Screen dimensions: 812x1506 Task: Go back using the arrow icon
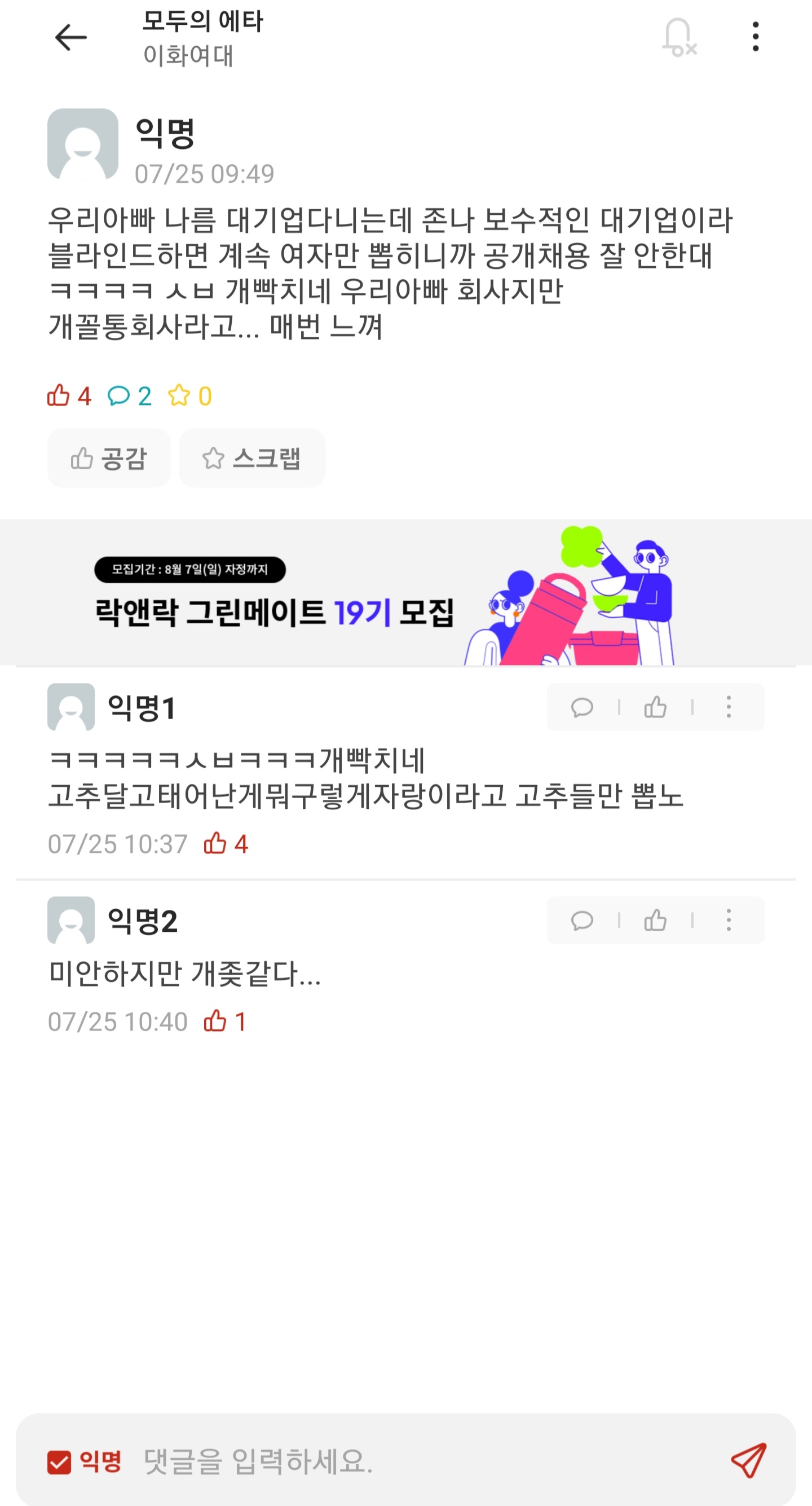coord(70,37)
